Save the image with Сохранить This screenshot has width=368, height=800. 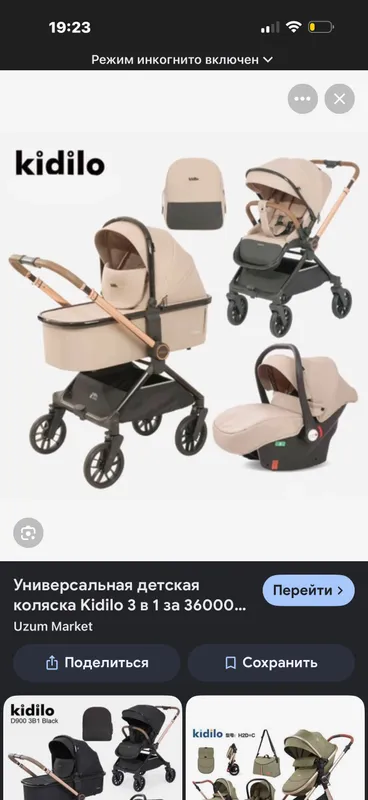coord(271,663)
